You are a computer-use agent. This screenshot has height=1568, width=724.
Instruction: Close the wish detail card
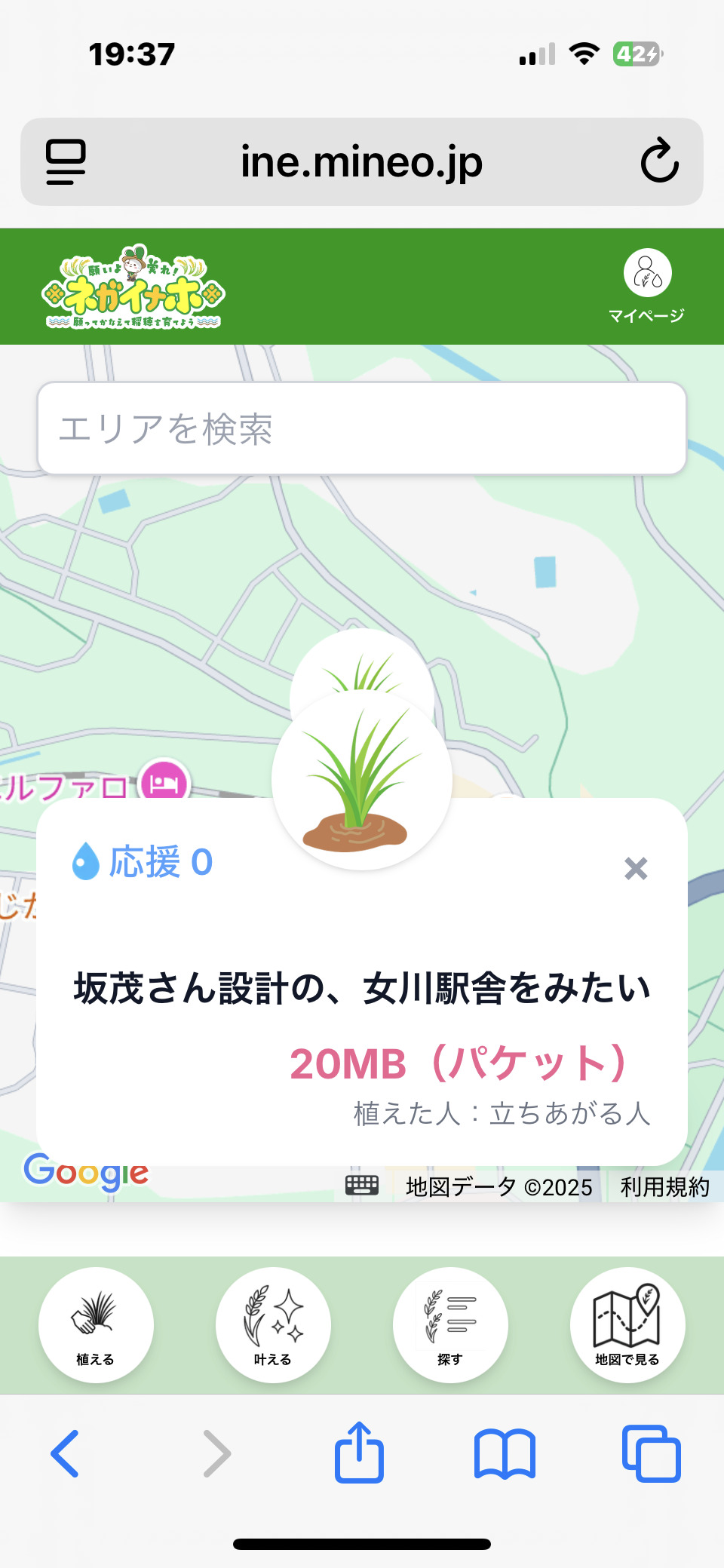tap(636, 869)
